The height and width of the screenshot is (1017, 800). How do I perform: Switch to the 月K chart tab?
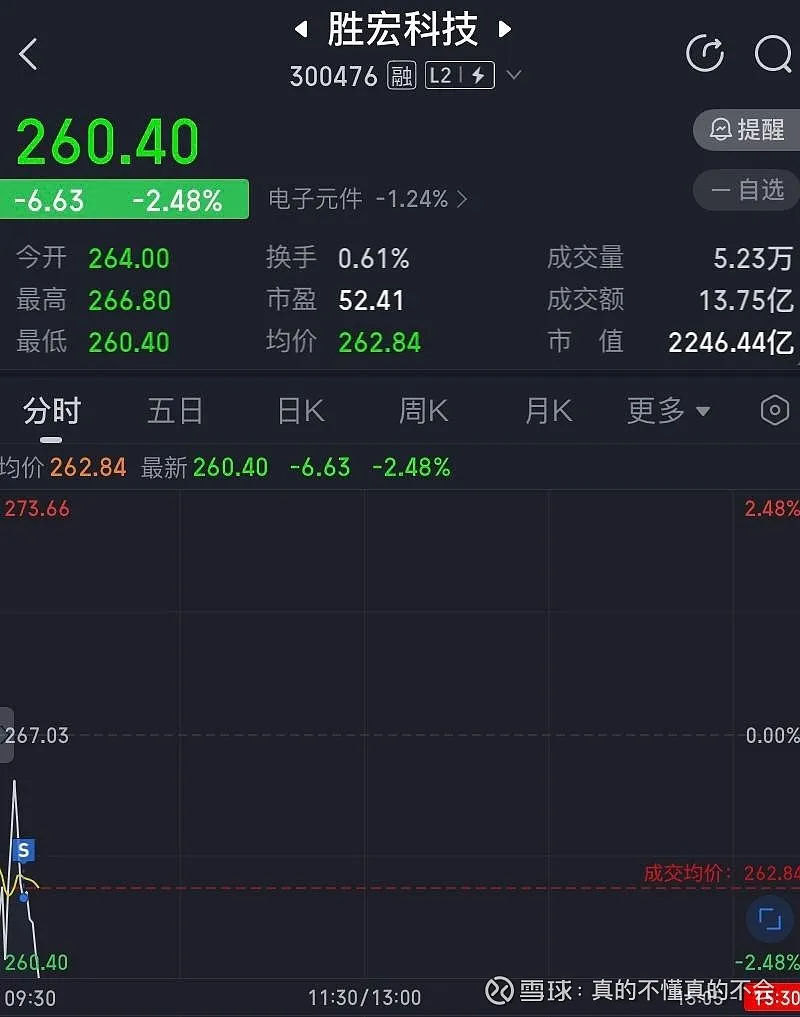point(548,411)
